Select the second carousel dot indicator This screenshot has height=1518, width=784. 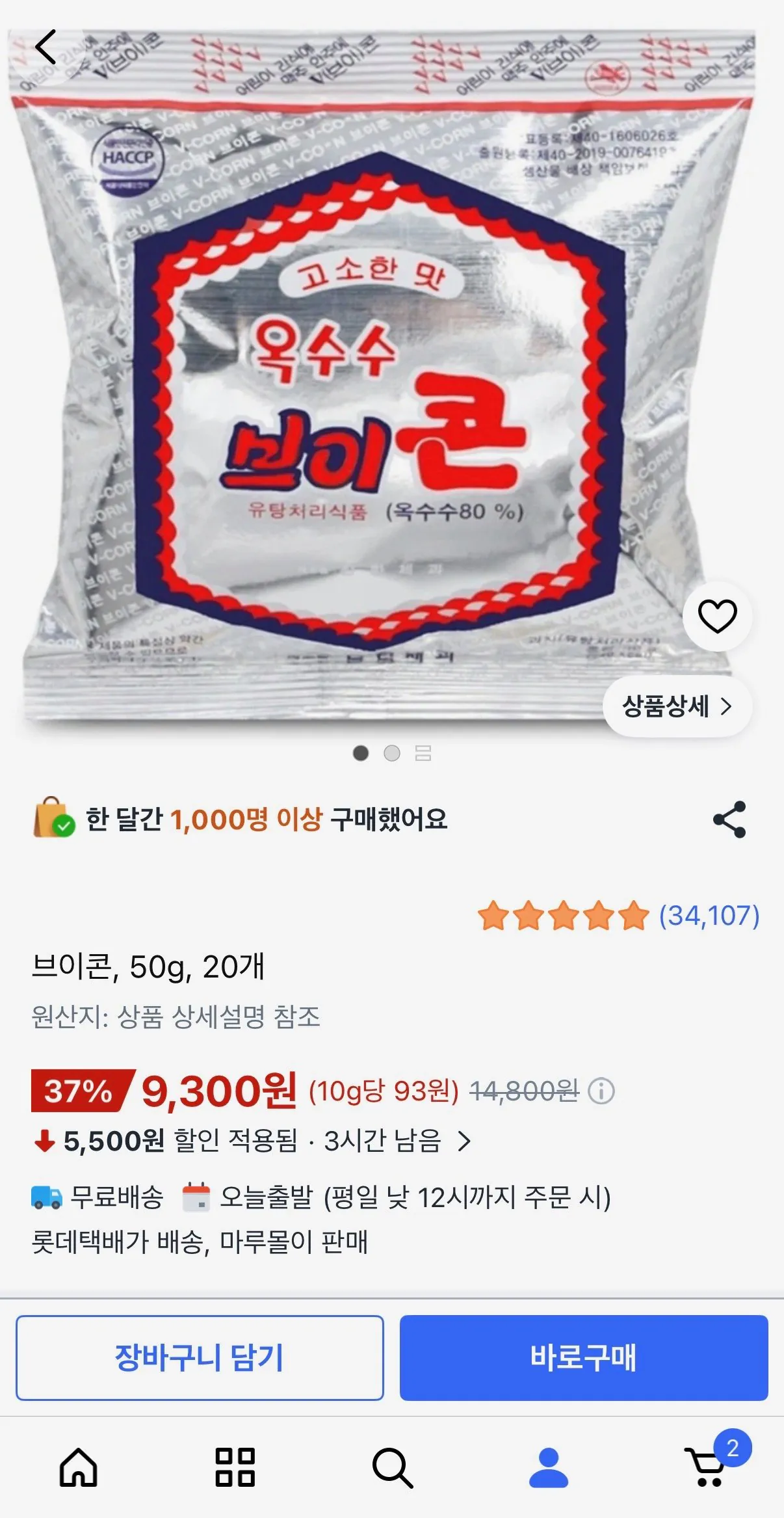392,753
